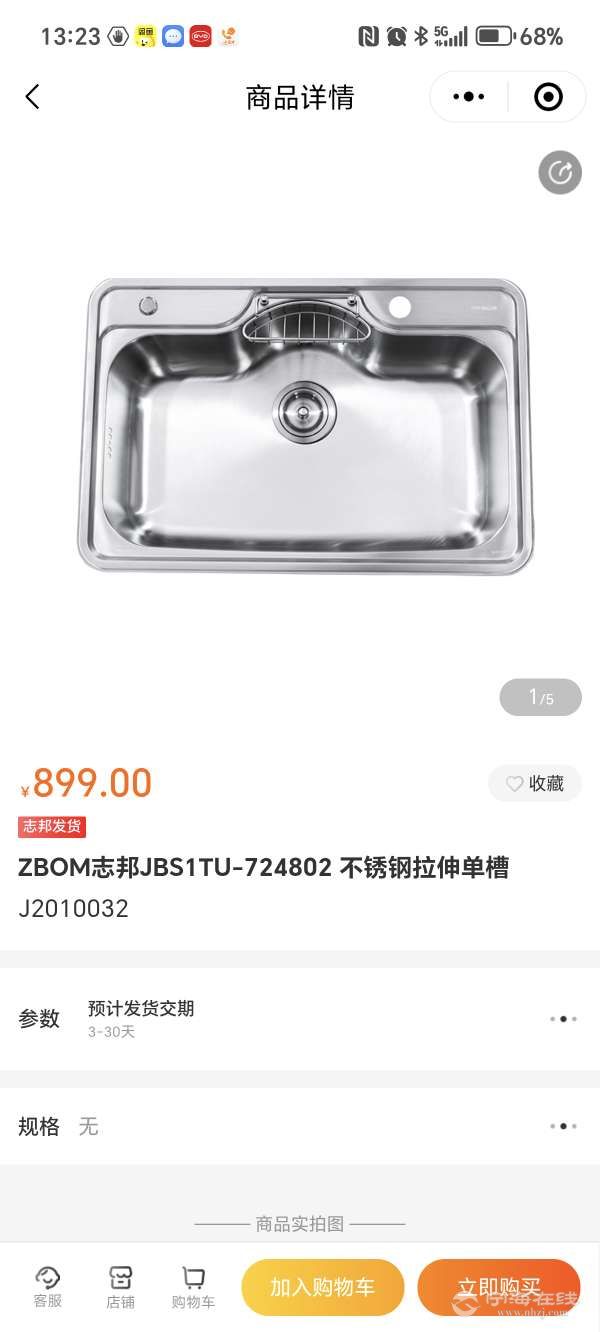Share this product with the arrow icon

(560, 173)
